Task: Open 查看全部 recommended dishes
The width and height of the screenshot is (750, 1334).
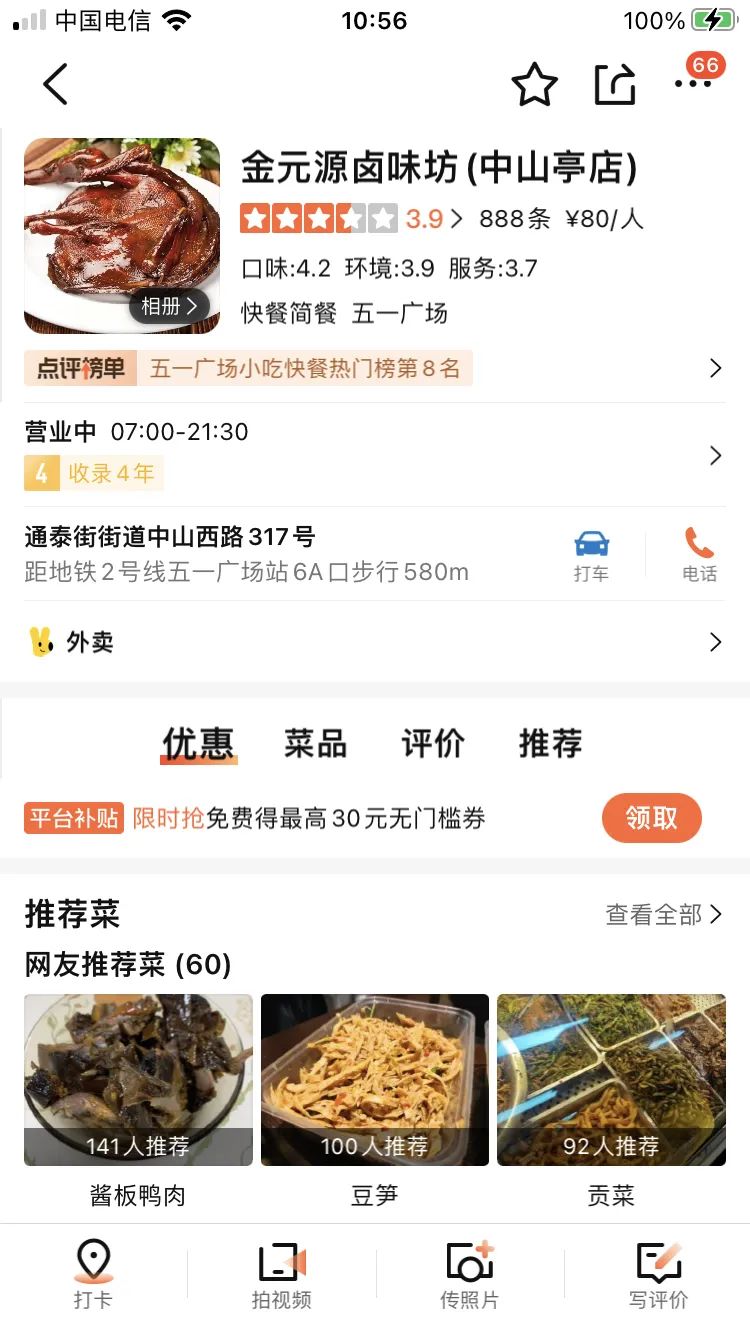Action: click(663, 915)
